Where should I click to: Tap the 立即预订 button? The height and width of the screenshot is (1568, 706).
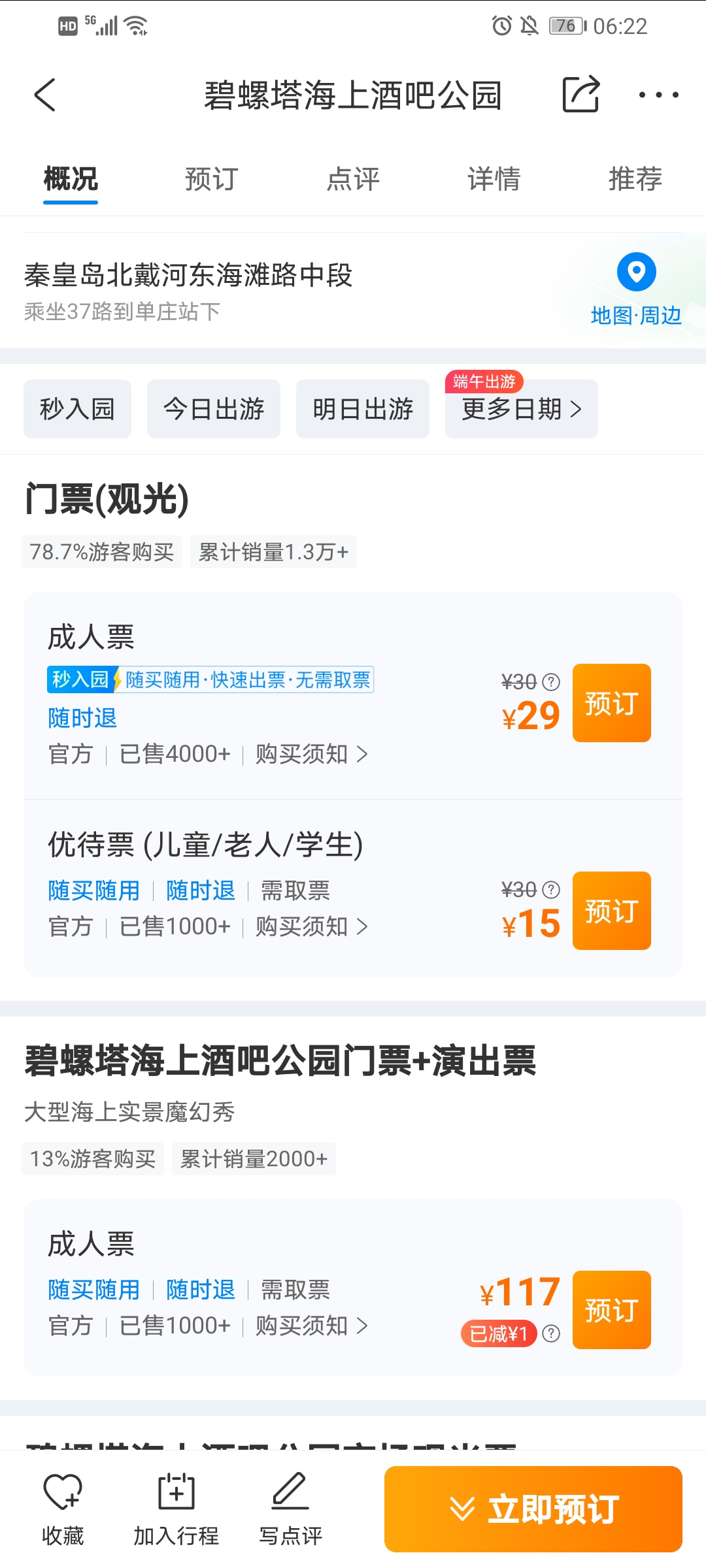[533, 1509]
